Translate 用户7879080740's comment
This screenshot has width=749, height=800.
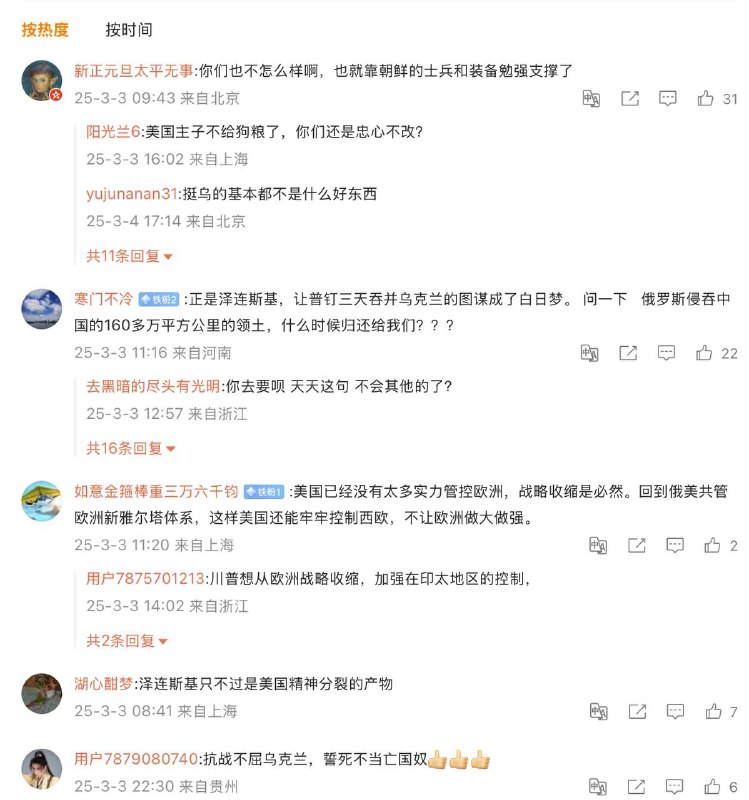pos(599,786)
